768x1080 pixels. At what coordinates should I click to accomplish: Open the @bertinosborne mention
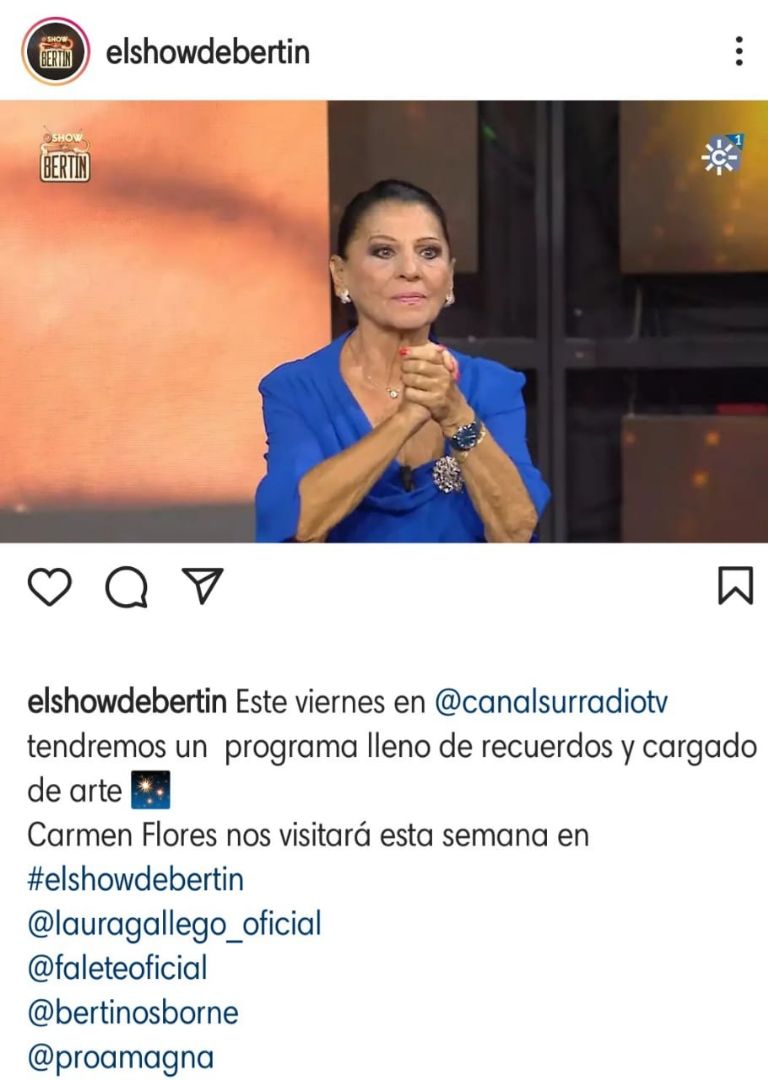(x=132, y=1012)
